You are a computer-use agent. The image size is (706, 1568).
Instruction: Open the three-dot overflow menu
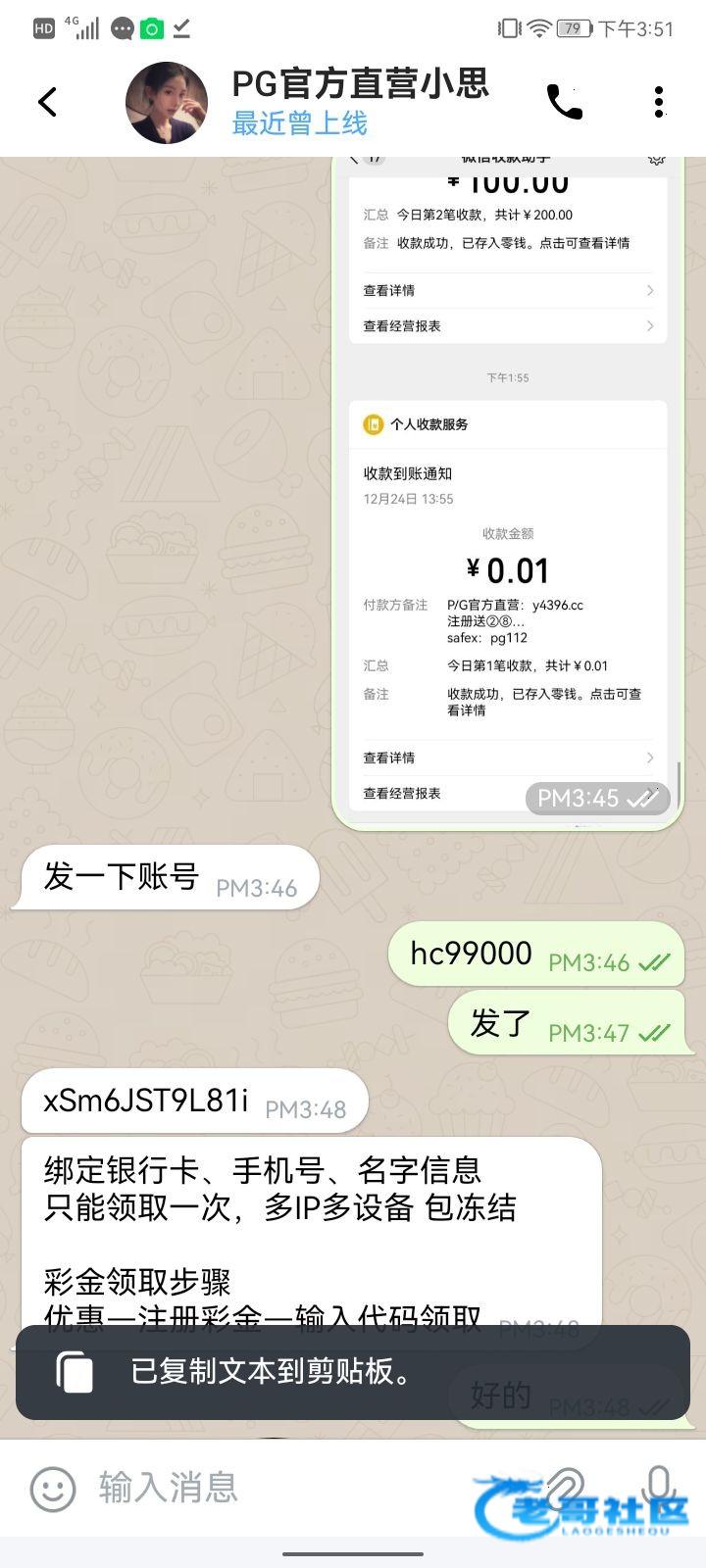[659, 102]
